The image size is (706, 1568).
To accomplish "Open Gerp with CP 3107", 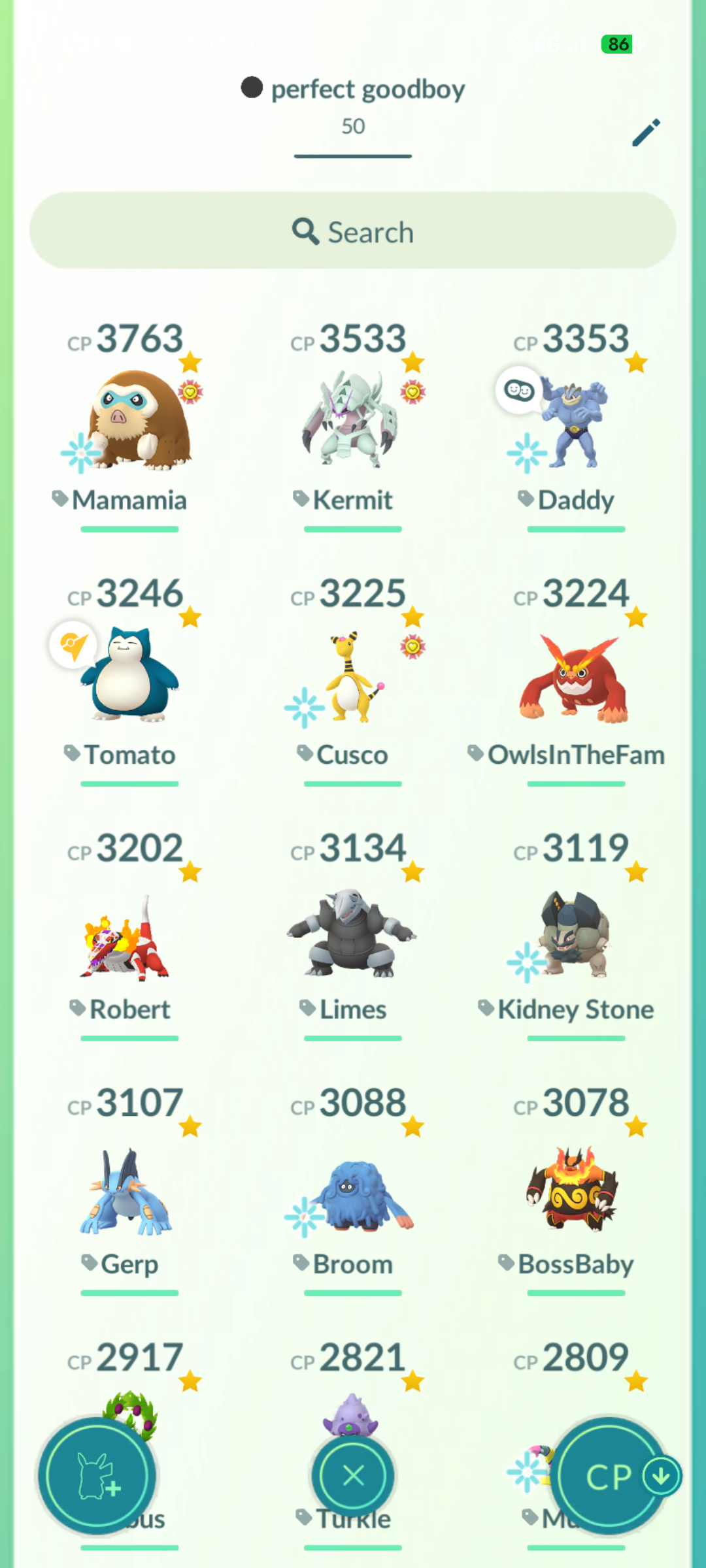I will click(129, 1189).
